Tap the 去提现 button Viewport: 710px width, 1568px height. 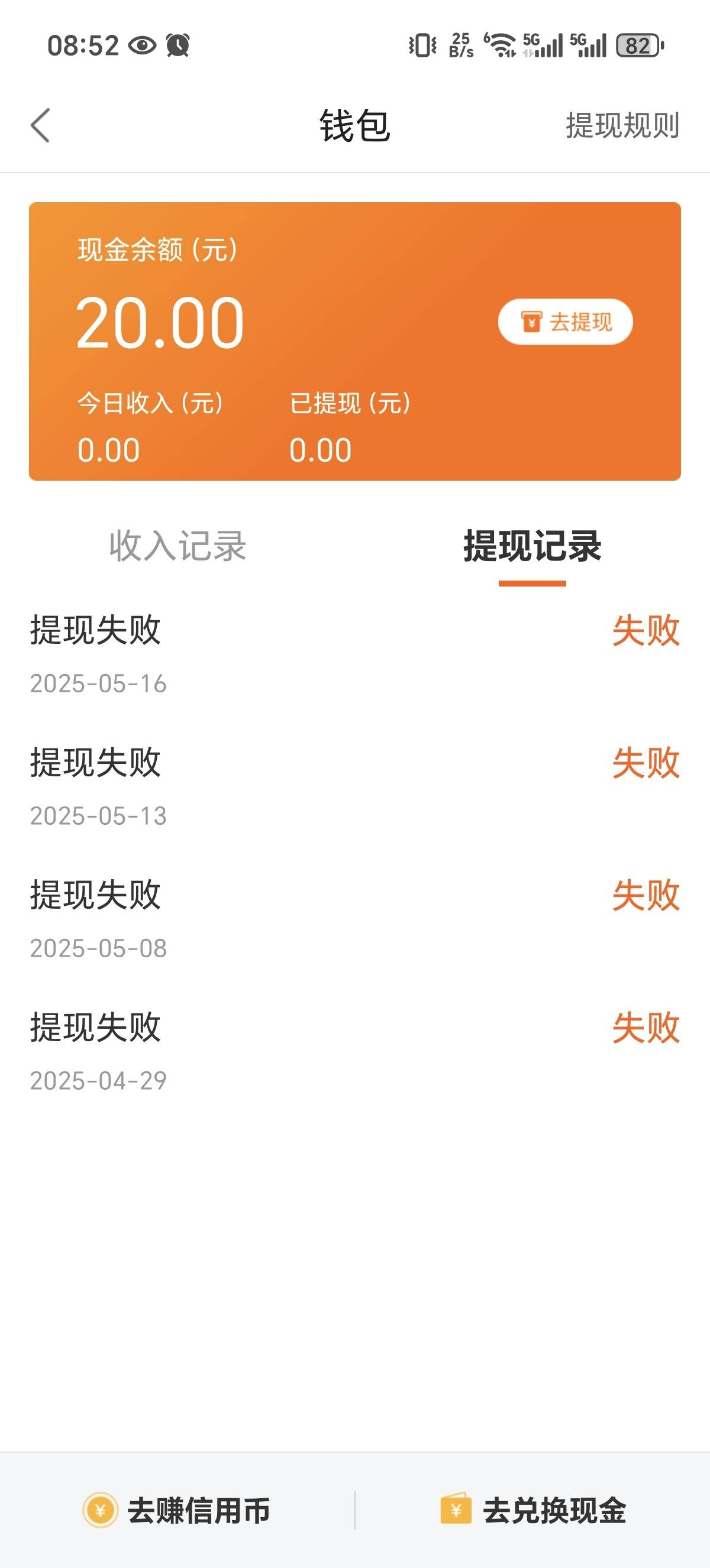point(565,322)
